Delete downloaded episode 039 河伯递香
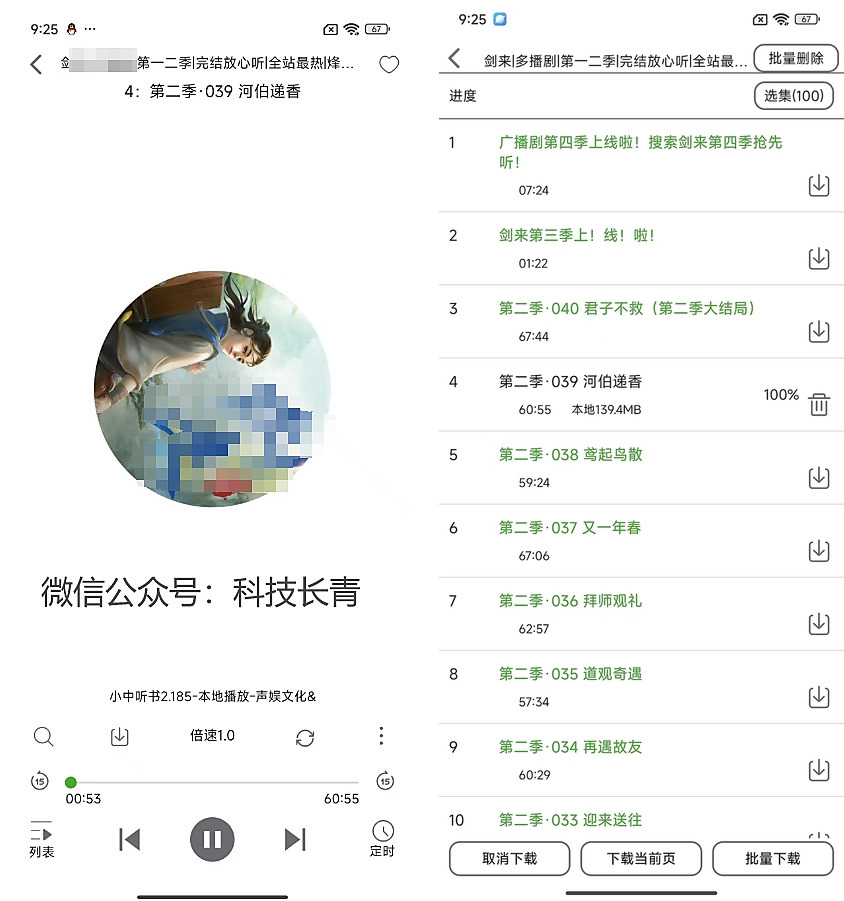This screenshot has width=844, height=901. click(x=819, y=404)
